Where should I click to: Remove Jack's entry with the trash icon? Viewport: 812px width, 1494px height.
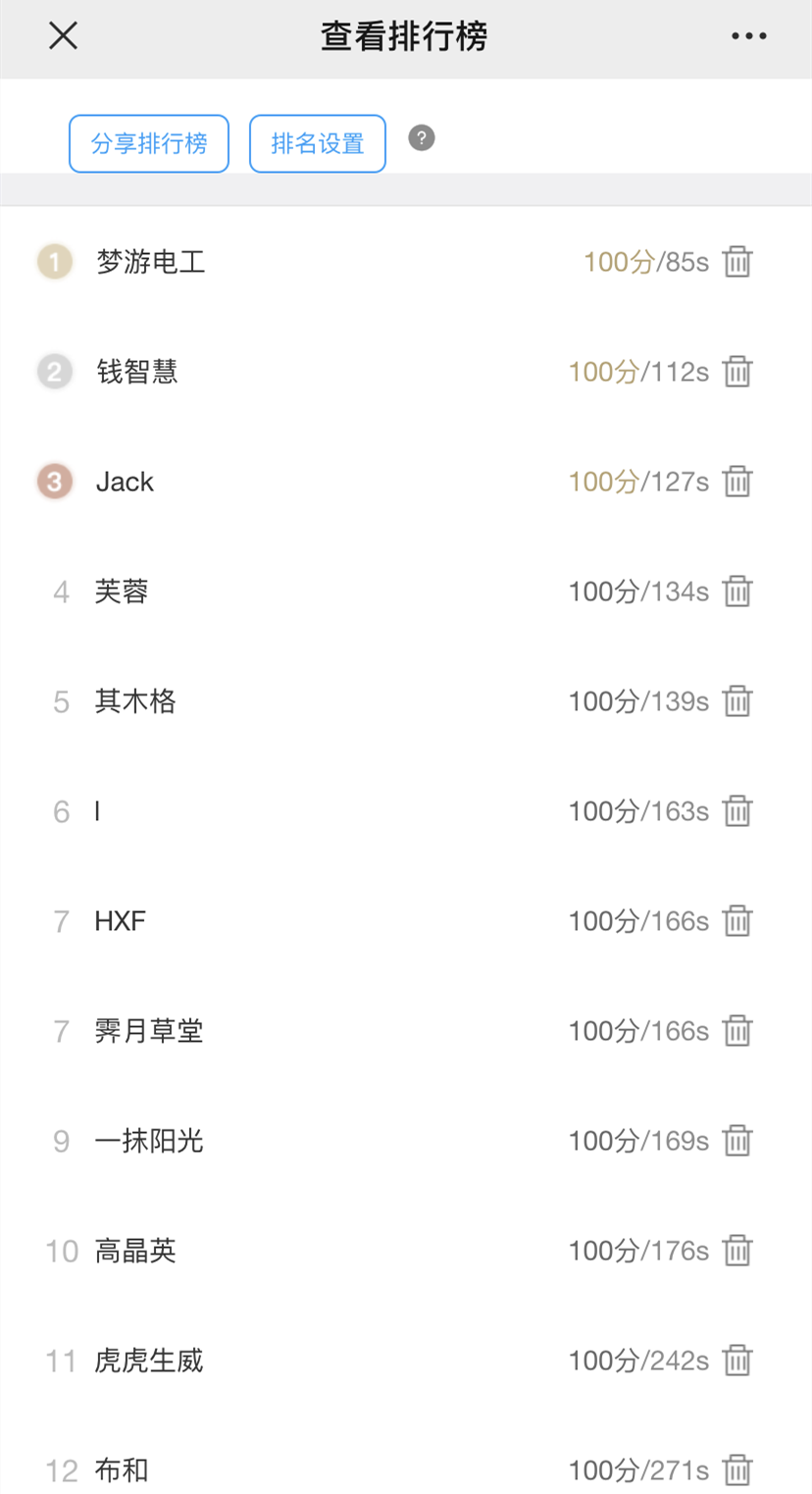coord(737,482)
